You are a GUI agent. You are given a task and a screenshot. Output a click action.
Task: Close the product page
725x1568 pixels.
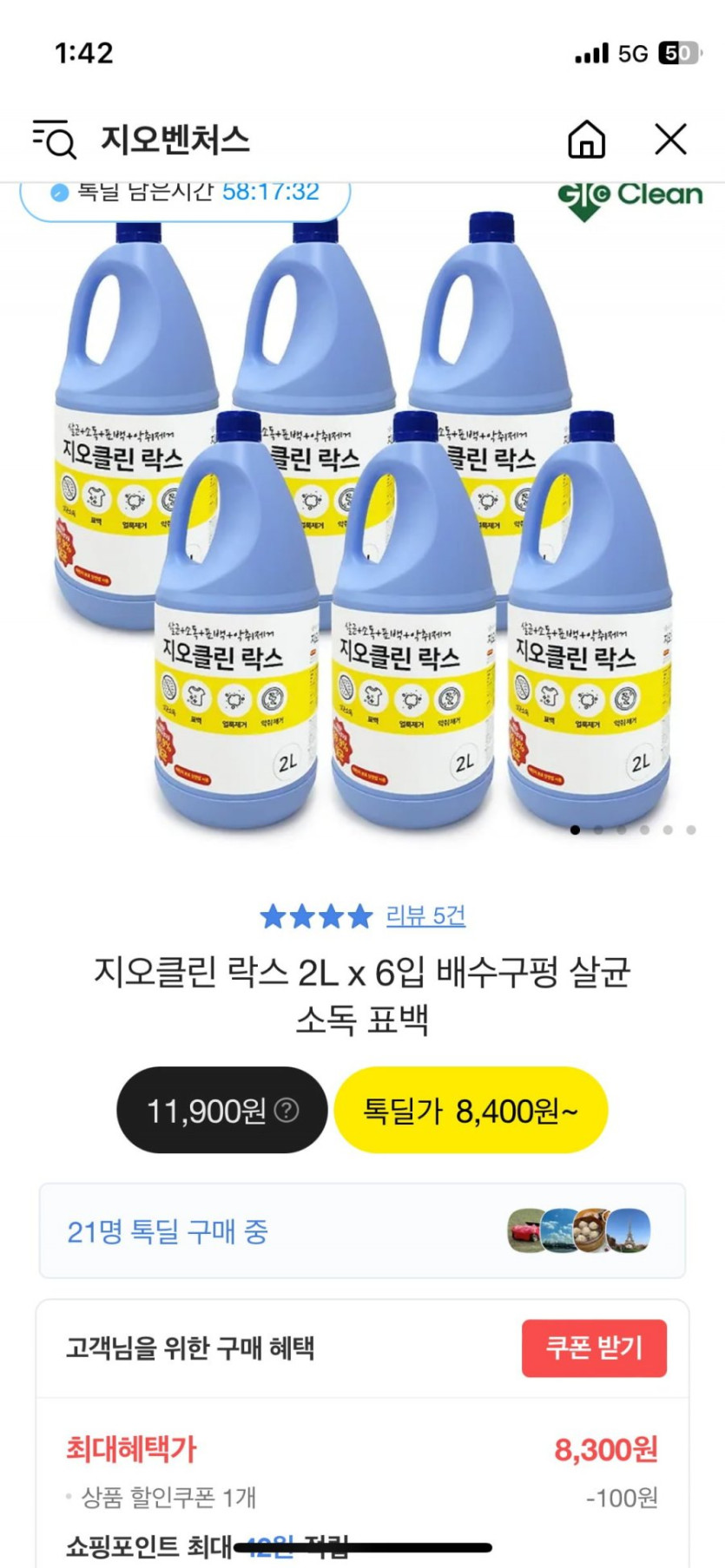[670, 139]
